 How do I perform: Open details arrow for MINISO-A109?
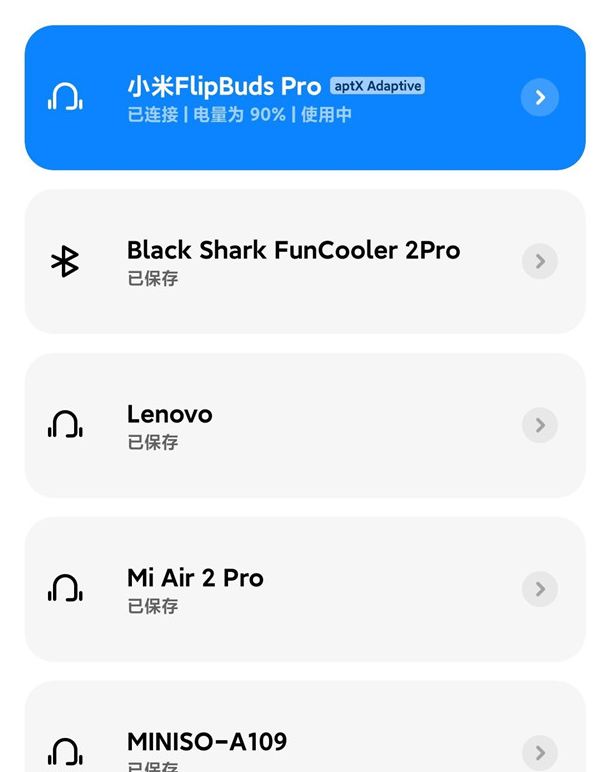540,752
